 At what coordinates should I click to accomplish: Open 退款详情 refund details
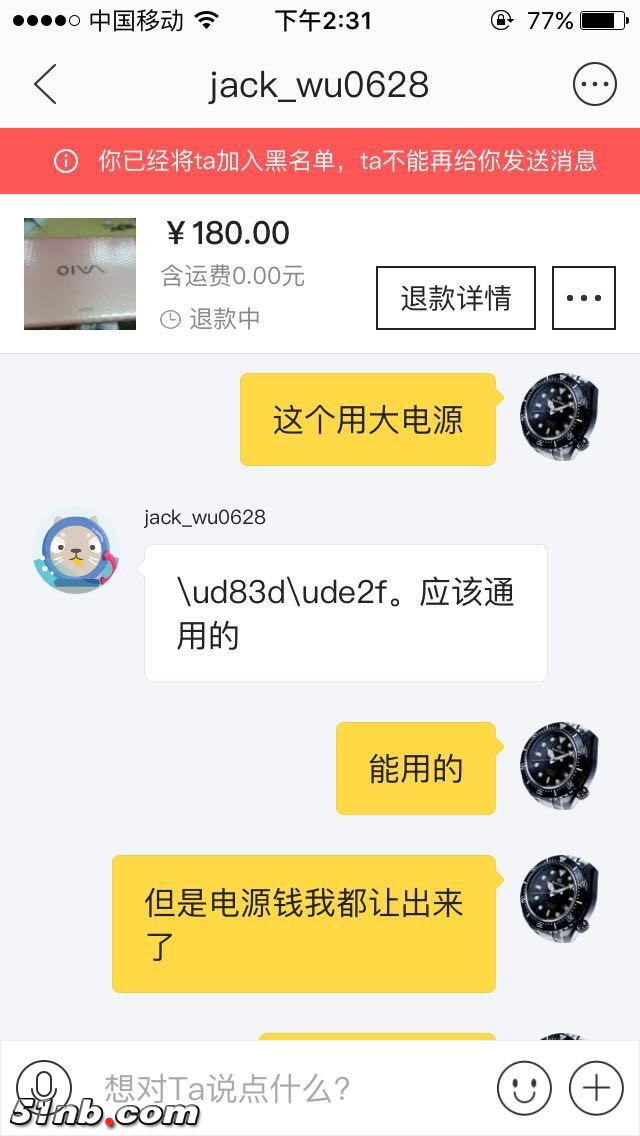pos(455,298)
